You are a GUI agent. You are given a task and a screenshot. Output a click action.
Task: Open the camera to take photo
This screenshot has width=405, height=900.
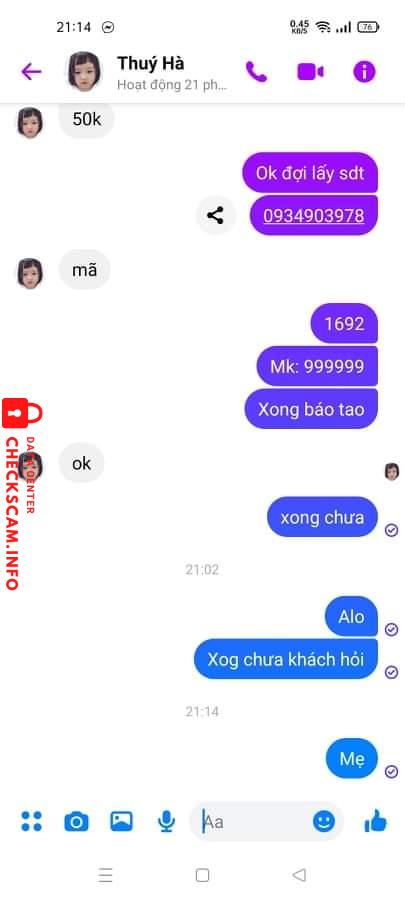[76, 821]
